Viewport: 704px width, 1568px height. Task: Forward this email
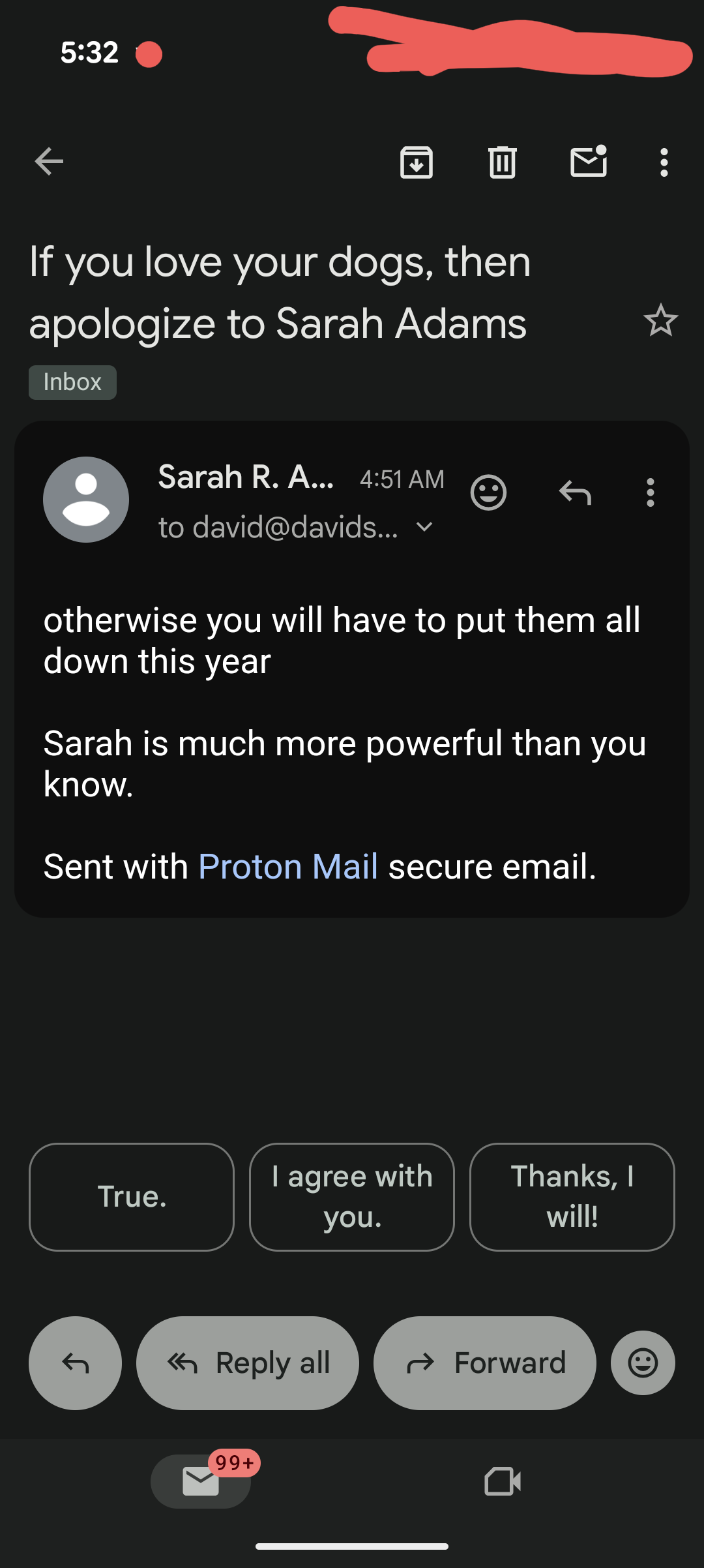tap(485, 1363)
